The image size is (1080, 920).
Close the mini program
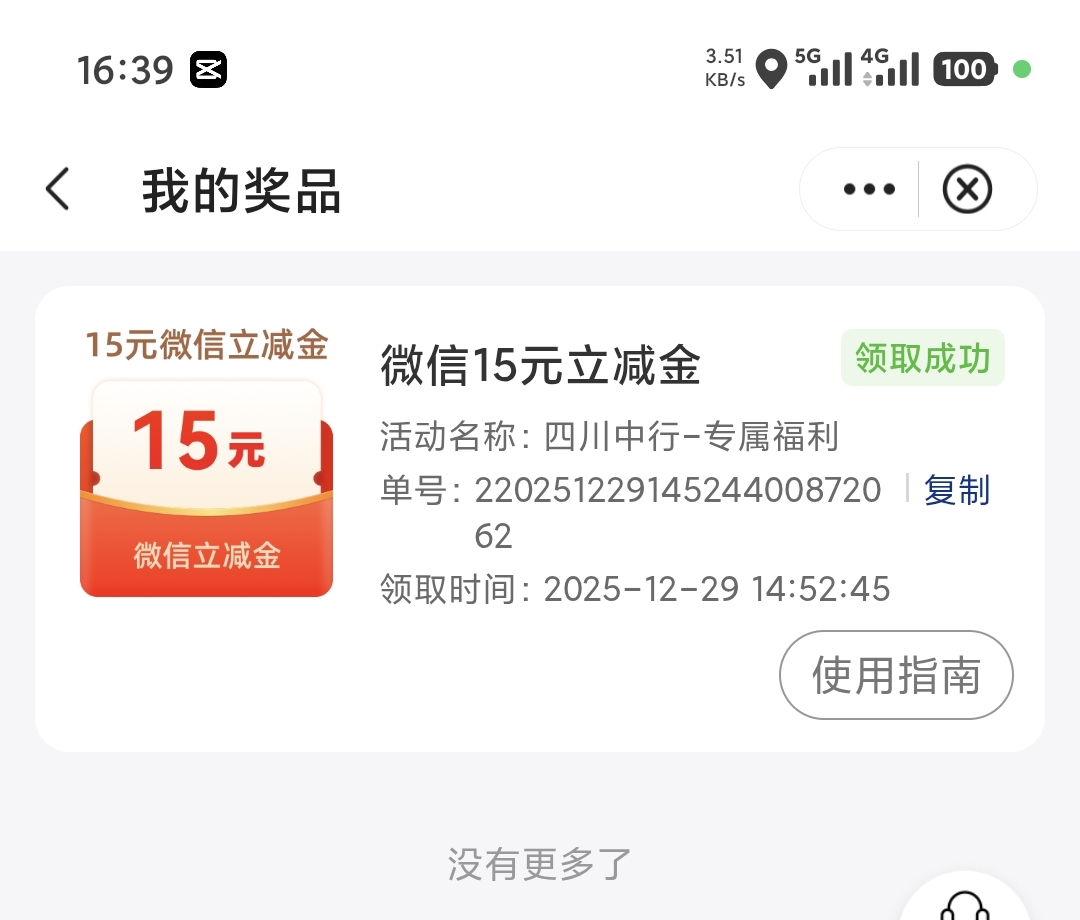pos(967,189)
